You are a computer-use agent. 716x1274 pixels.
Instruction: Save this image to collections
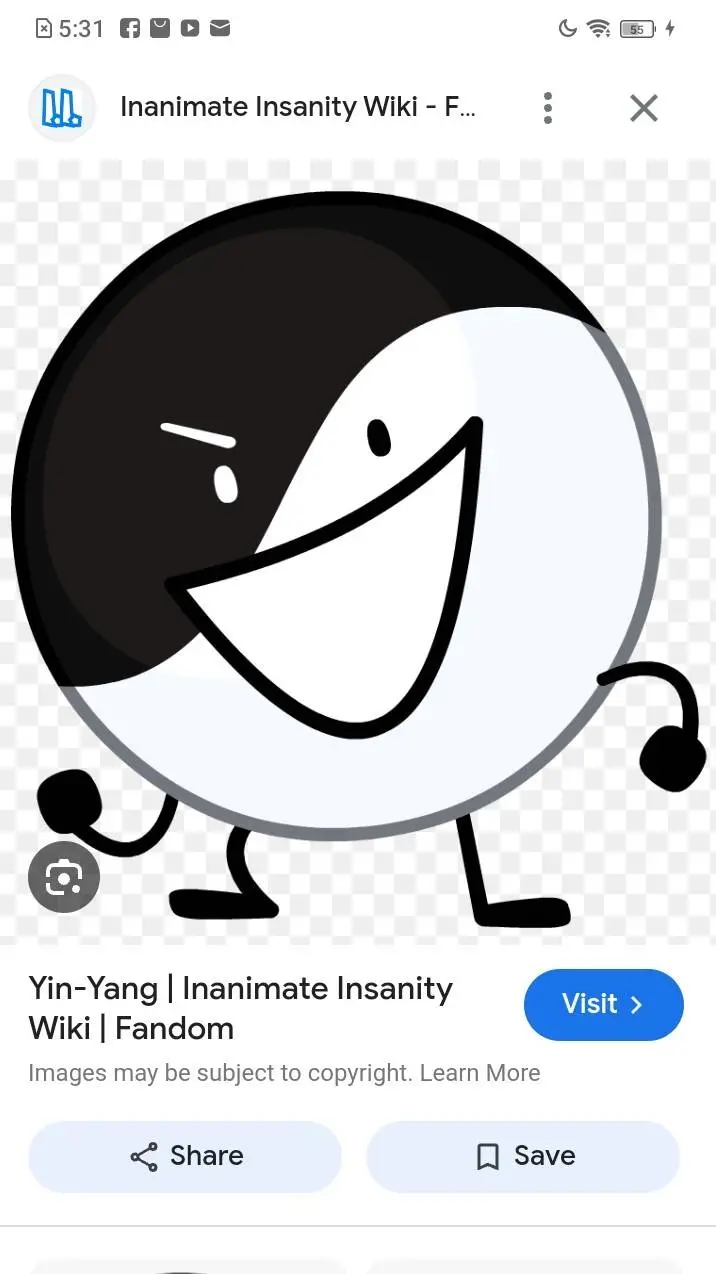click(523, 1156)
